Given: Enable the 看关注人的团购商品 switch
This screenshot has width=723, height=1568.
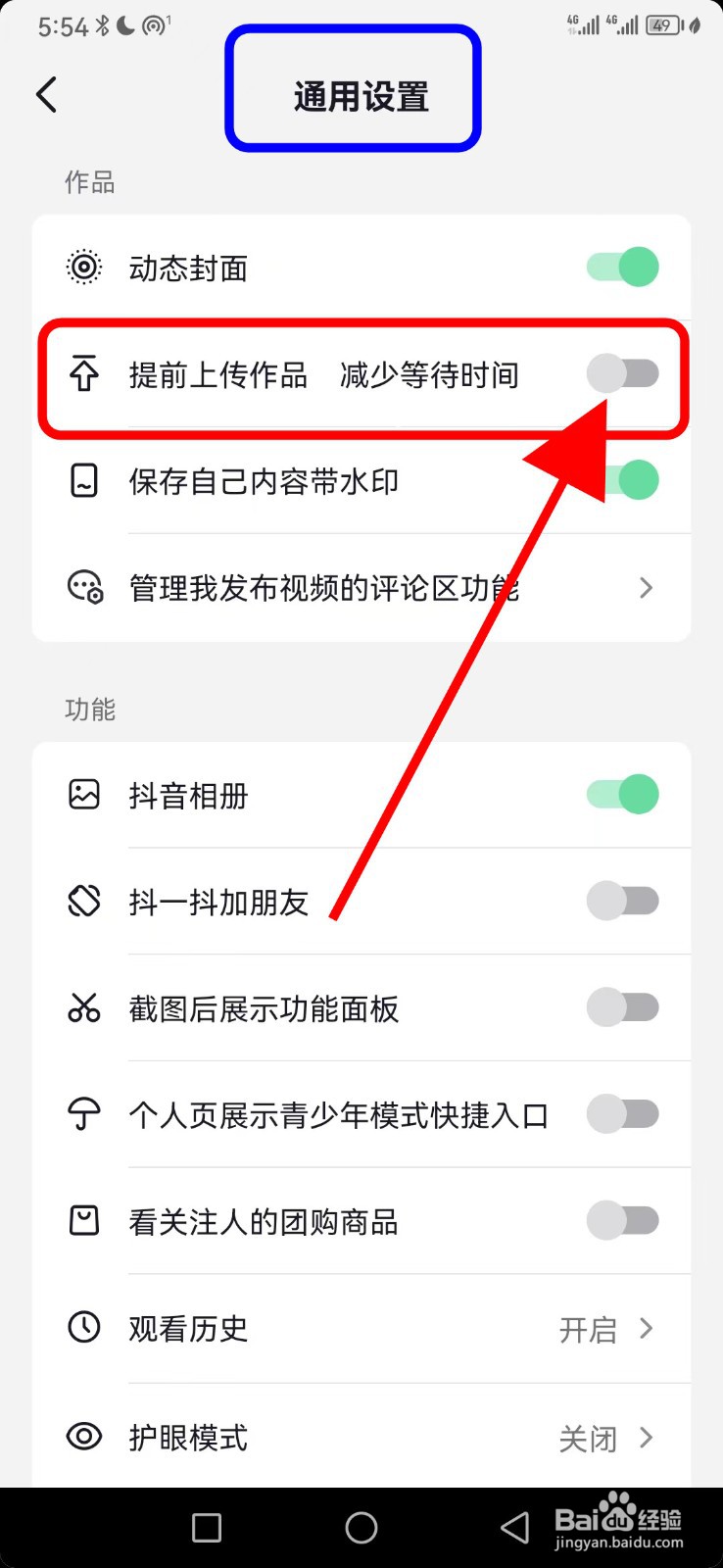Looking at the screenshot, I should (x=623, y=1220).
